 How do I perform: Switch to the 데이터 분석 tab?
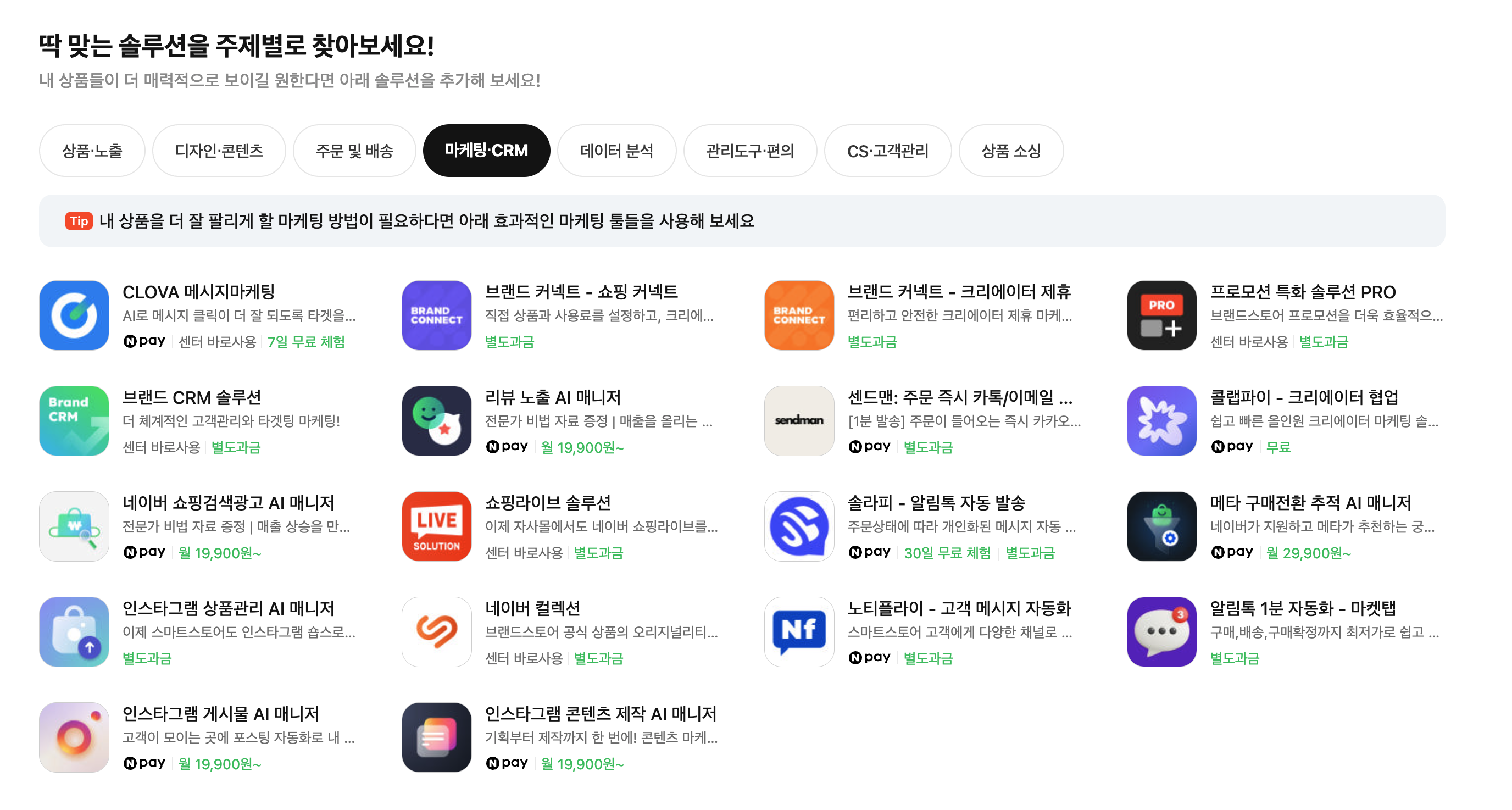[616, 151]
